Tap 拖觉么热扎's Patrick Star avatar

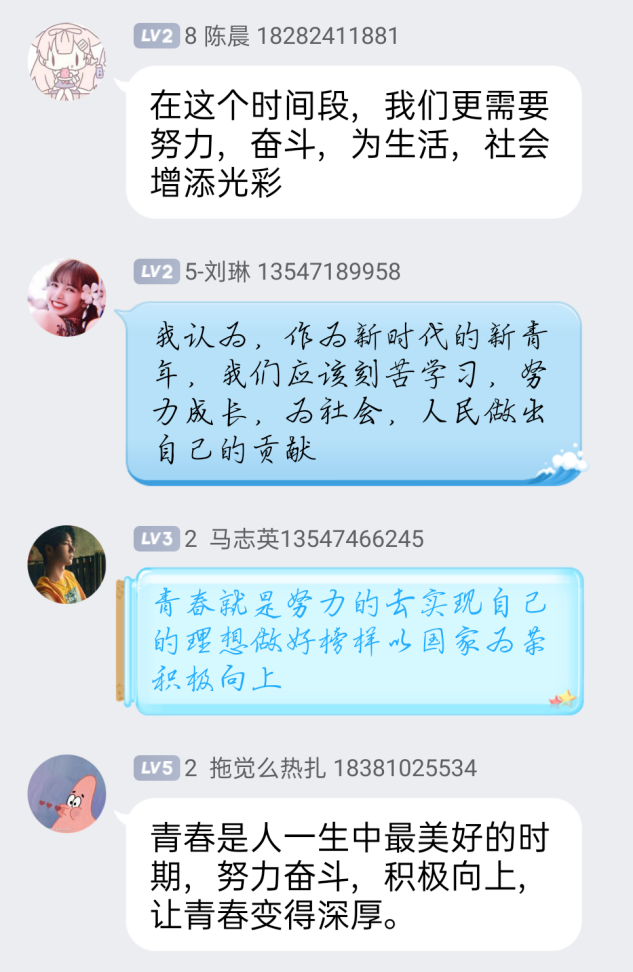(x=66, y=794)
